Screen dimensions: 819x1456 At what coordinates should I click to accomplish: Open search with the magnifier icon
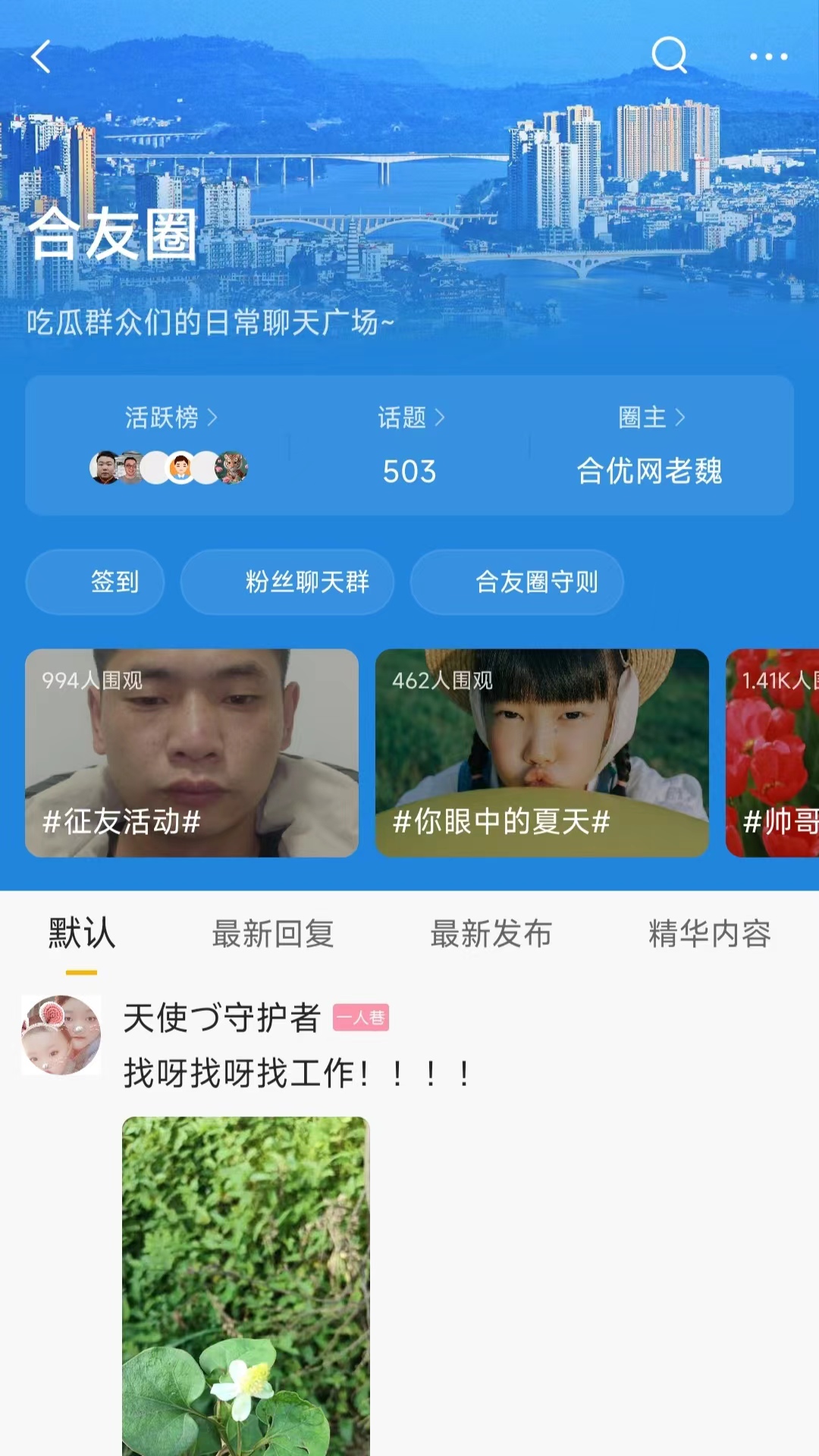tap(669, 55)
